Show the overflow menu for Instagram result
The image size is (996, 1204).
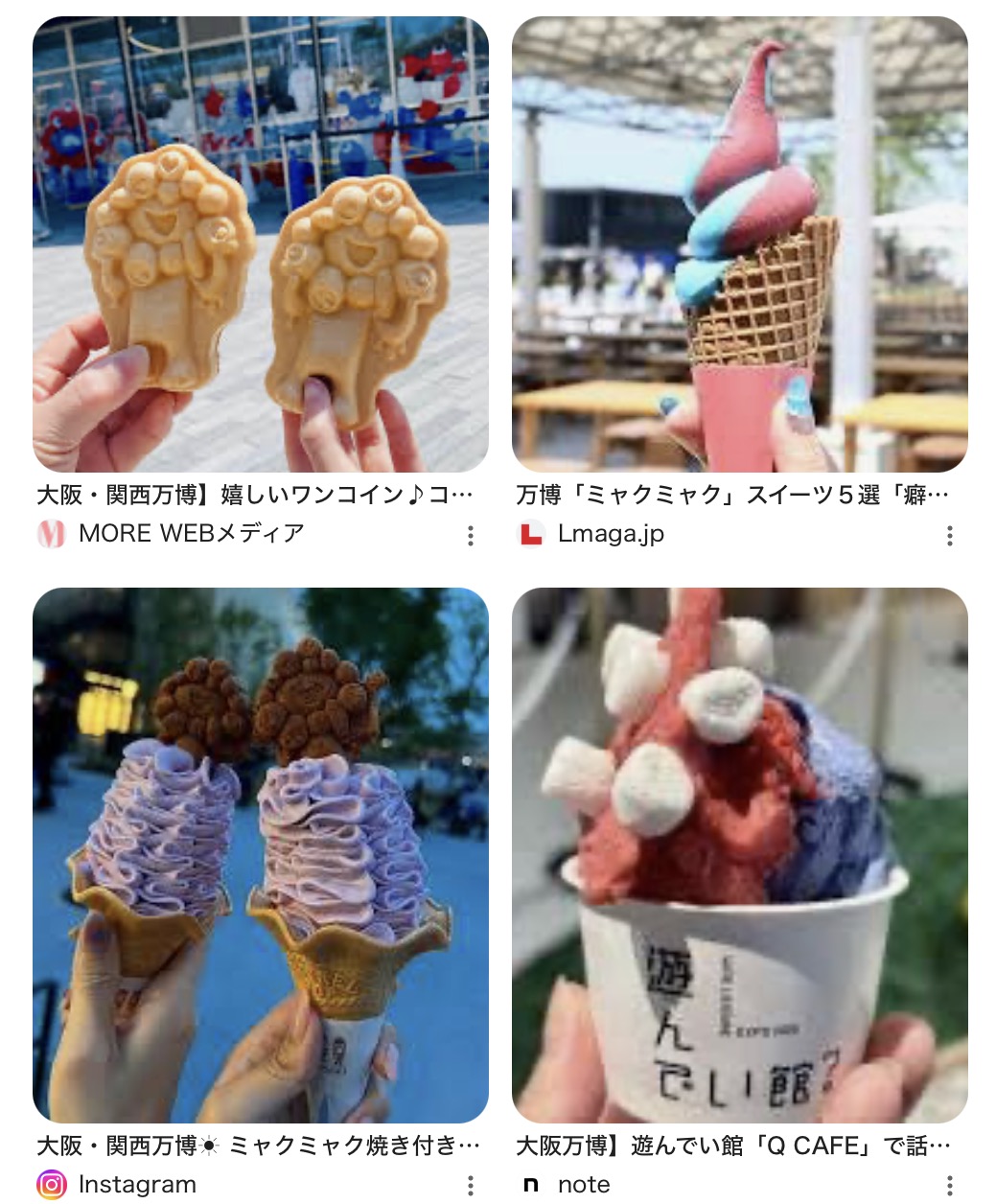(x=471, y=1186)
